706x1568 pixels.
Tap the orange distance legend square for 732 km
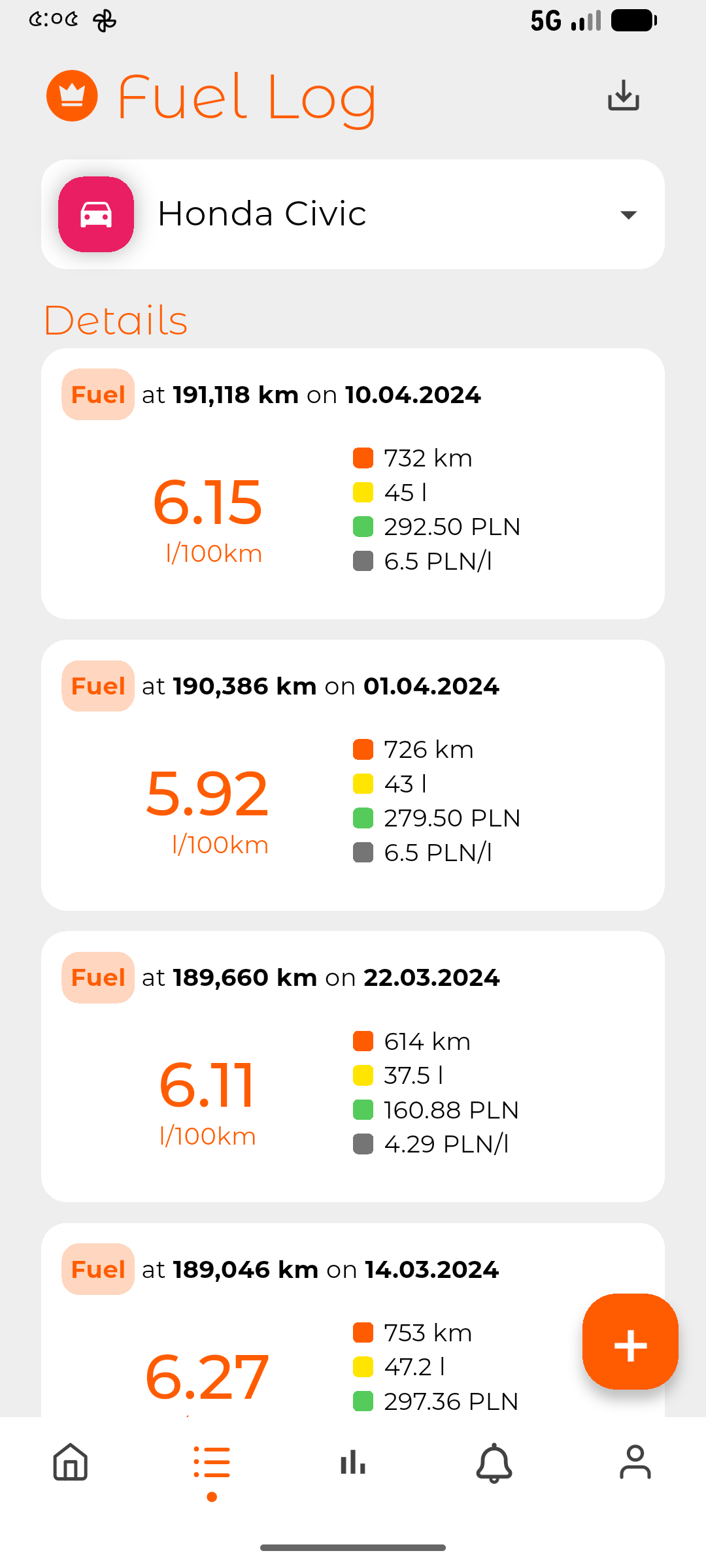tap(361, 457)
